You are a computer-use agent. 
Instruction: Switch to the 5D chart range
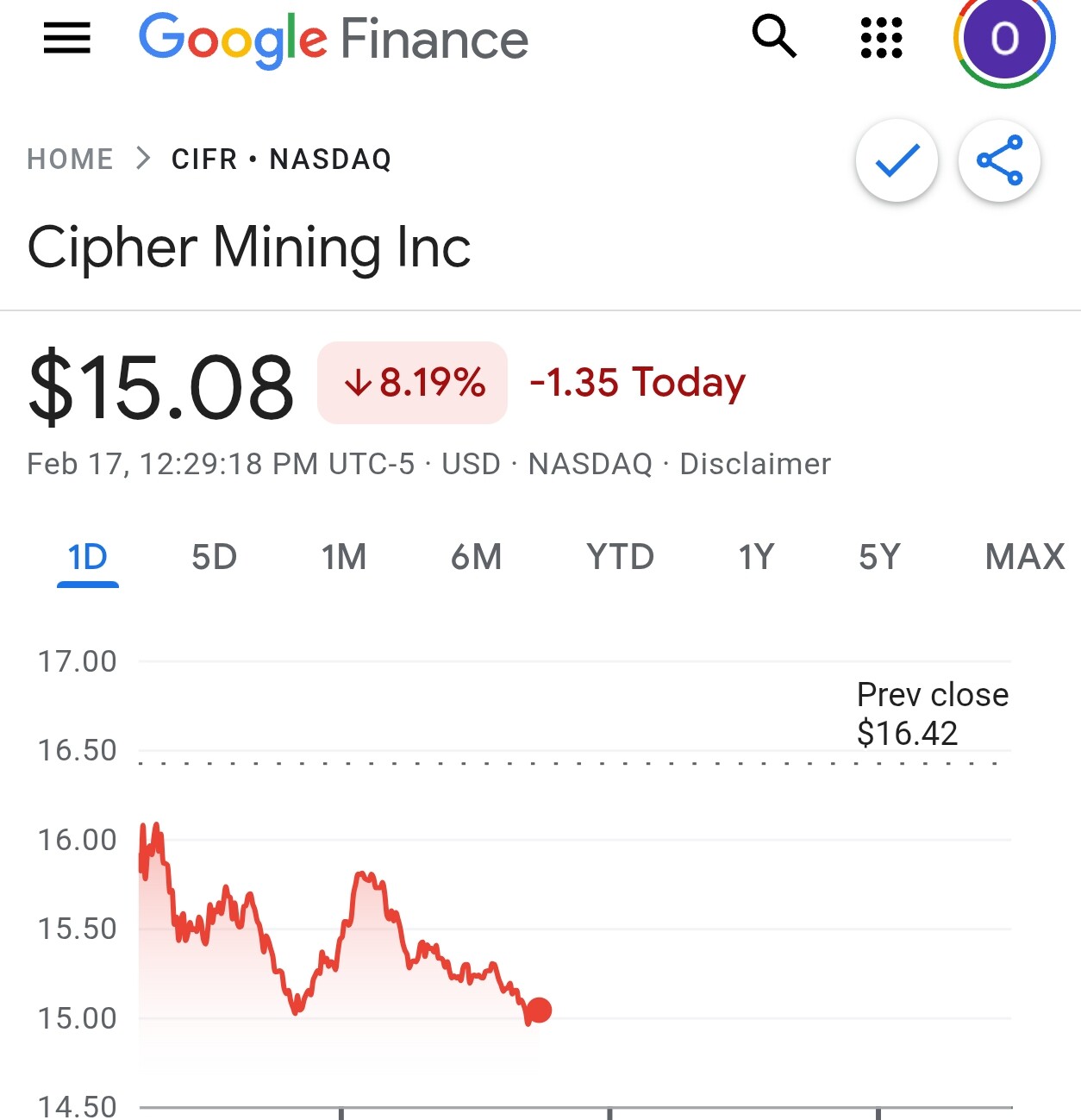(214, 557)
